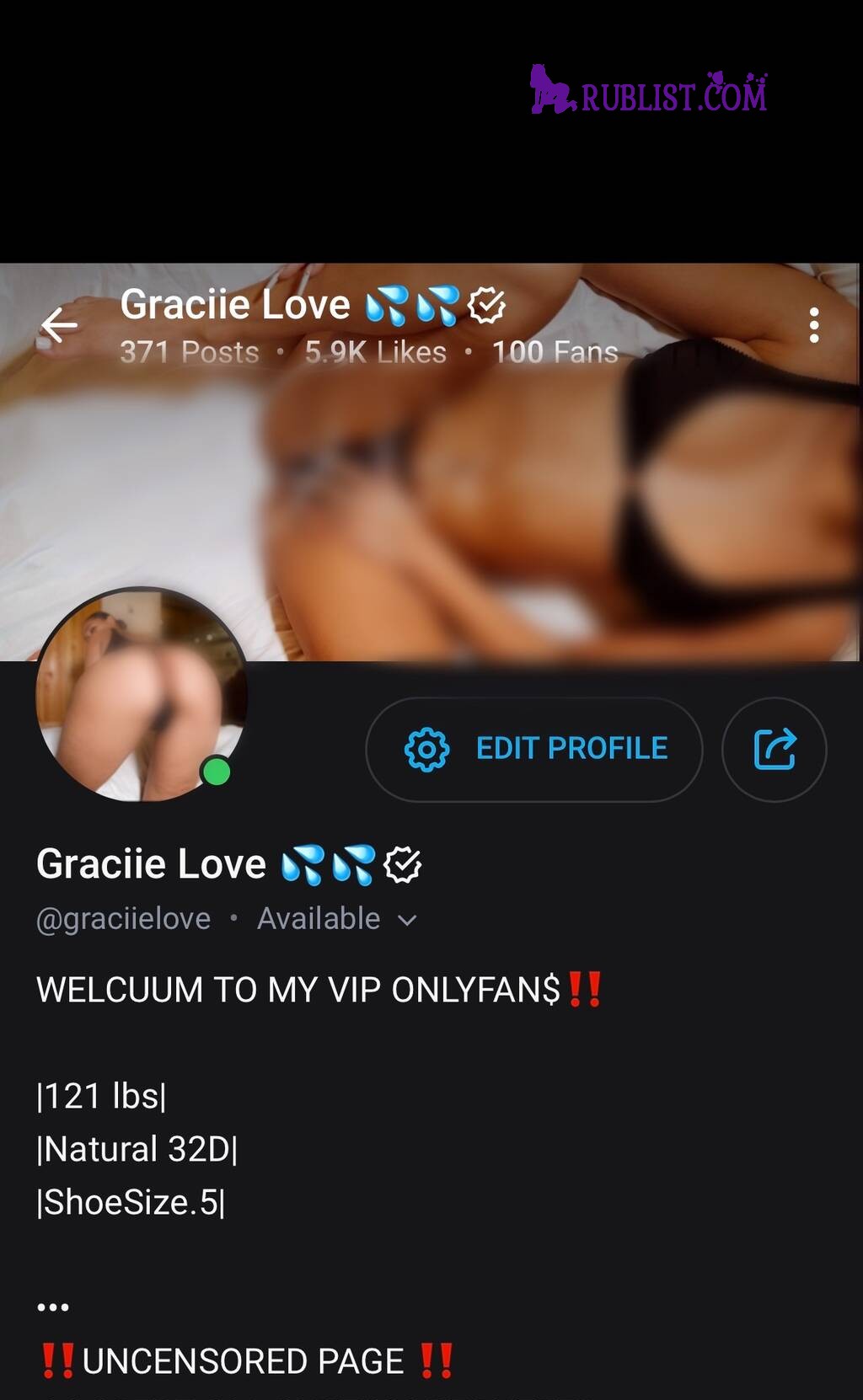Viewport: 863px width, 1400px height.
Task: Open the round profile avatar
Action: 141,694
